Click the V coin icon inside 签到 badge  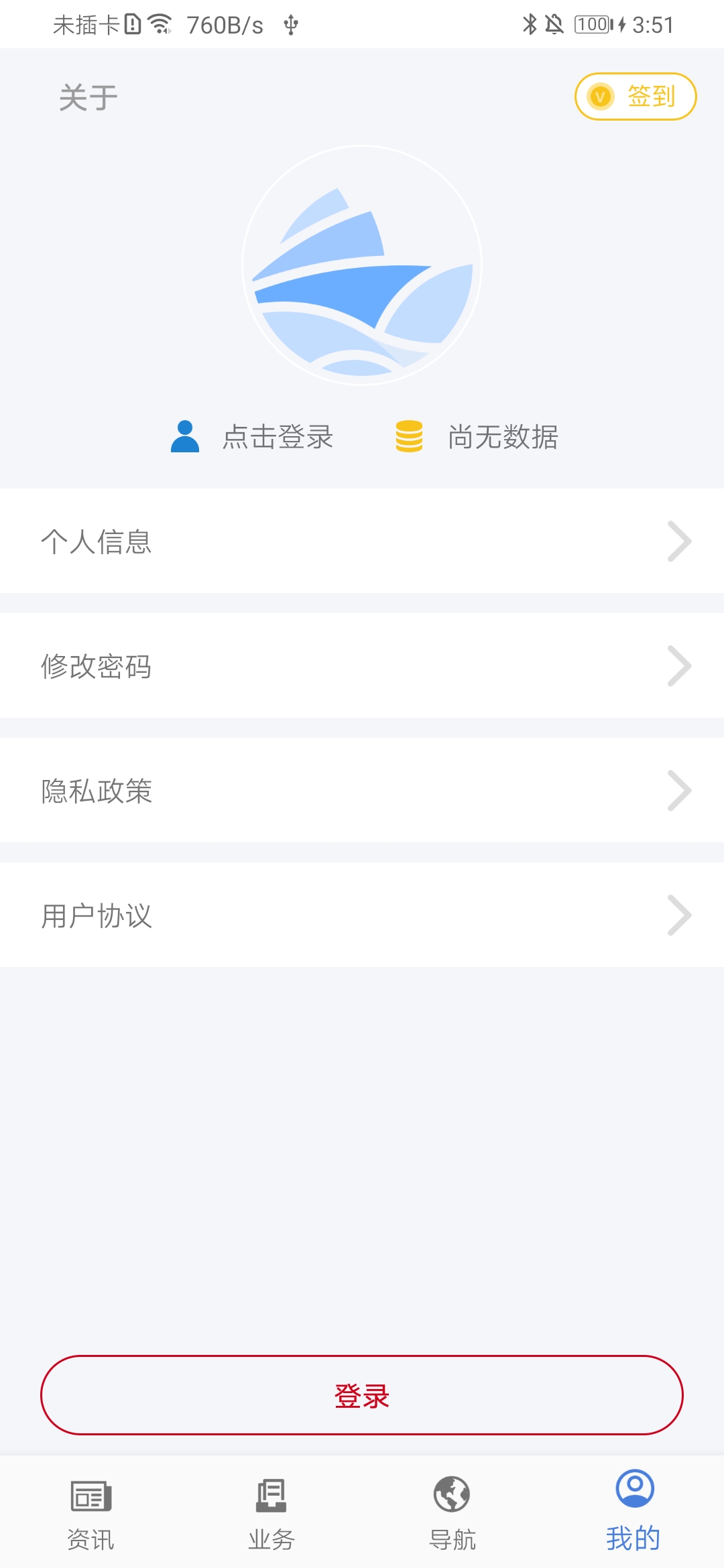pyautogui.click(x=601, y=96)
